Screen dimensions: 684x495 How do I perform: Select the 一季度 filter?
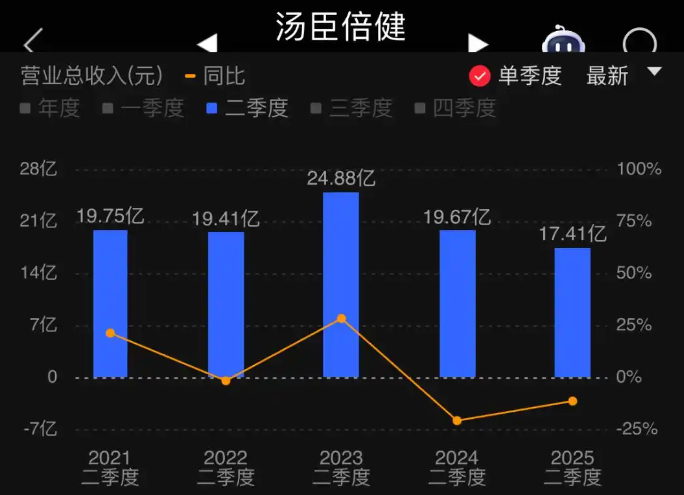point(143,109)
